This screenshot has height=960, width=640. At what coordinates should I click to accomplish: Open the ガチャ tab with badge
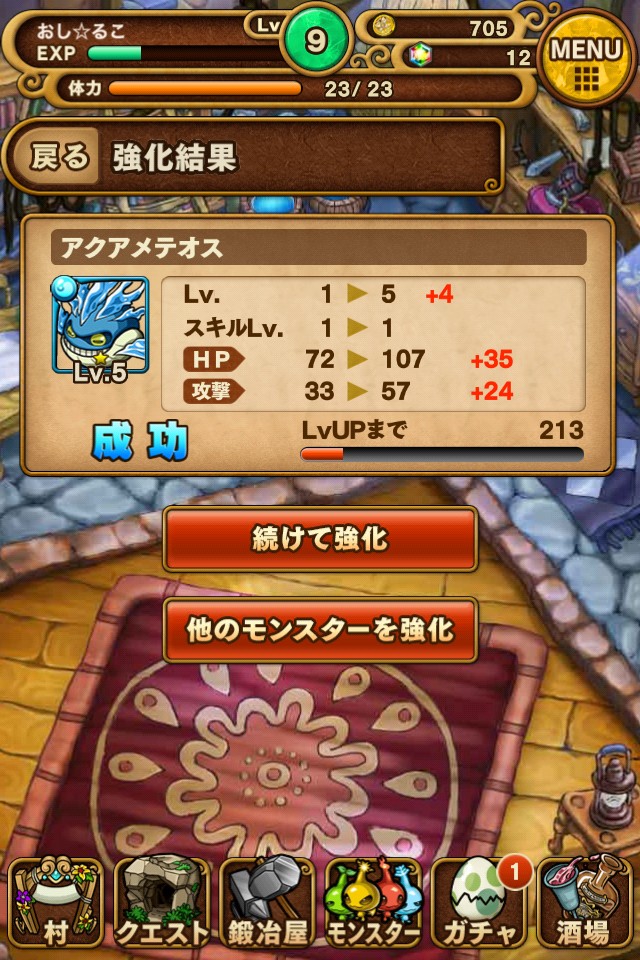point(478,903)
